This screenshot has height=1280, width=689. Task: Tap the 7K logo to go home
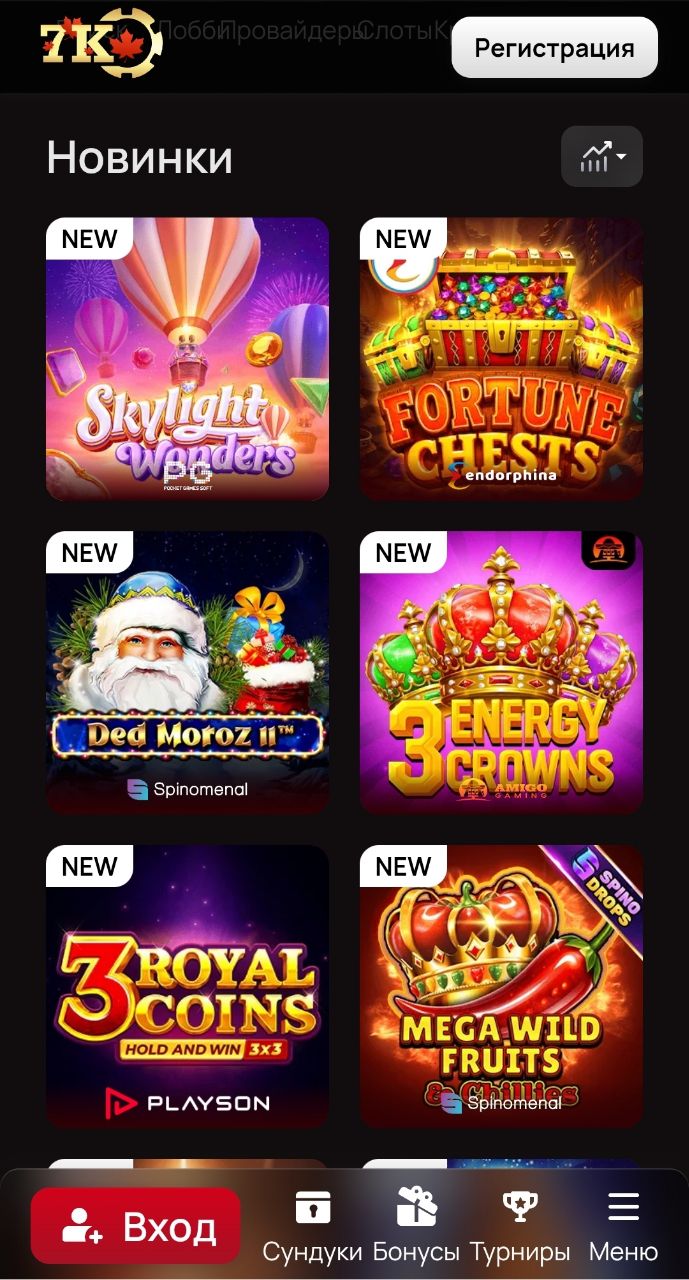100,45
